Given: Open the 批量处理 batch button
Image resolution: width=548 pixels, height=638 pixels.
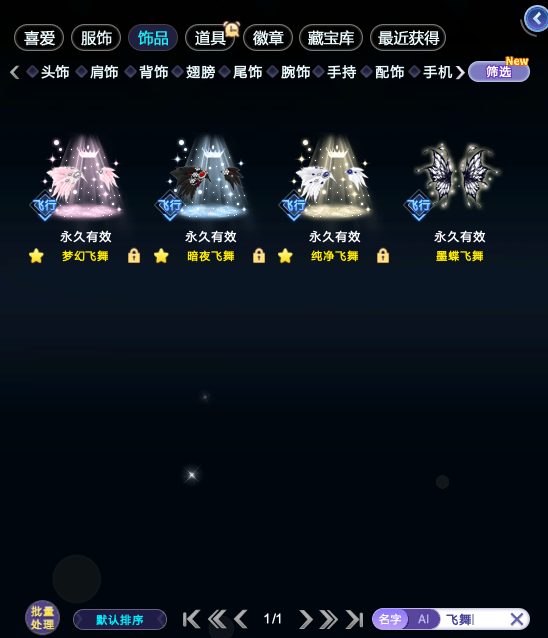Looking at the screenshot, I should click(x=42, y=618).
